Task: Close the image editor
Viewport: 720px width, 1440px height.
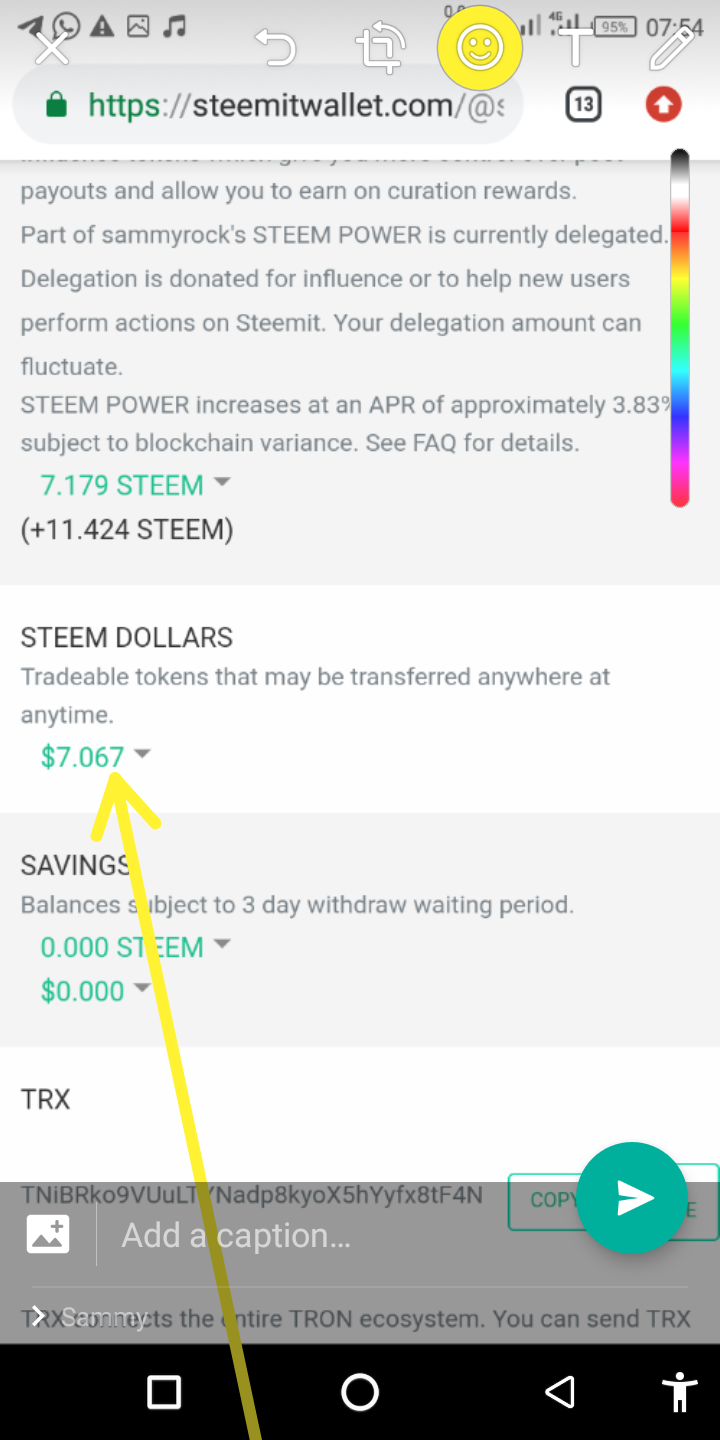Action: [x=52, y=47]
